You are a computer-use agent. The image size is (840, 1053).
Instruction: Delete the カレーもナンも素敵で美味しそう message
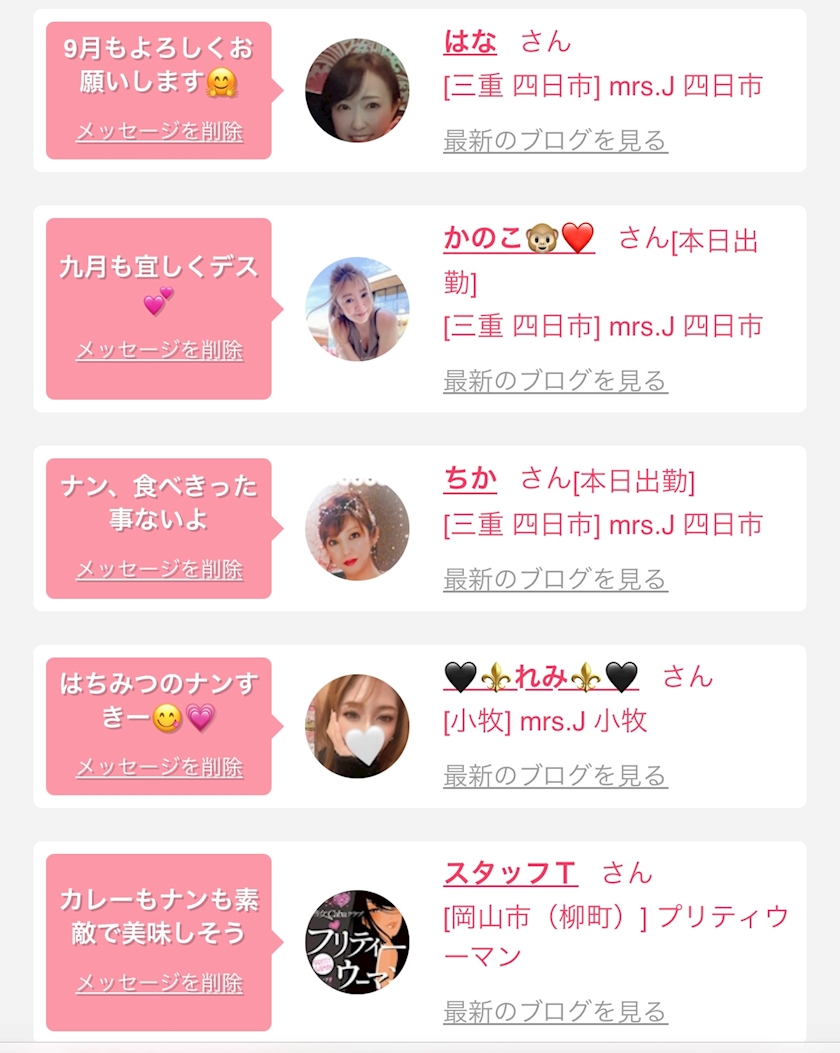tap(159, 982)
